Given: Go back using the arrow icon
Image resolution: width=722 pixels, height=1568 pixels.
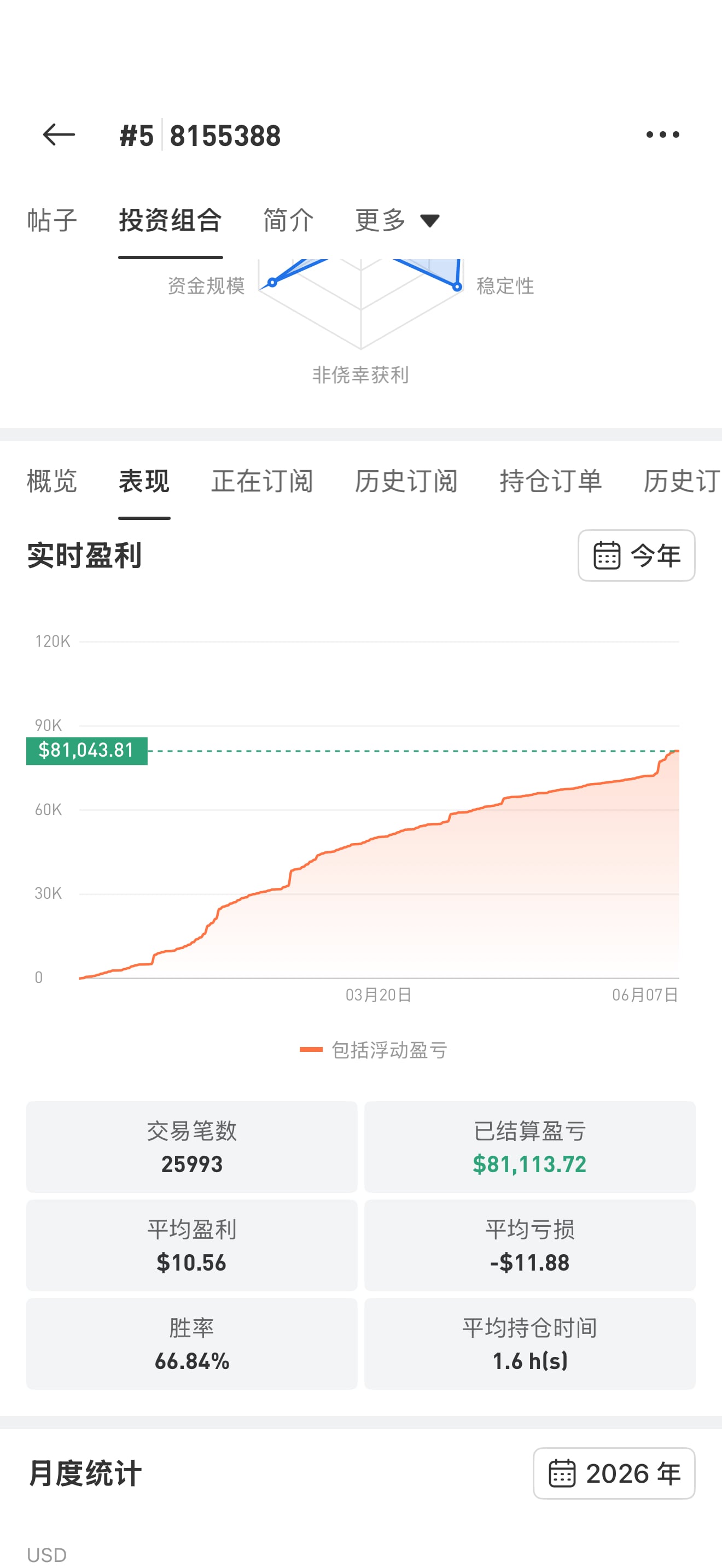Looking at the screenshot, I should pyautogui.click(x=59, y=134).
